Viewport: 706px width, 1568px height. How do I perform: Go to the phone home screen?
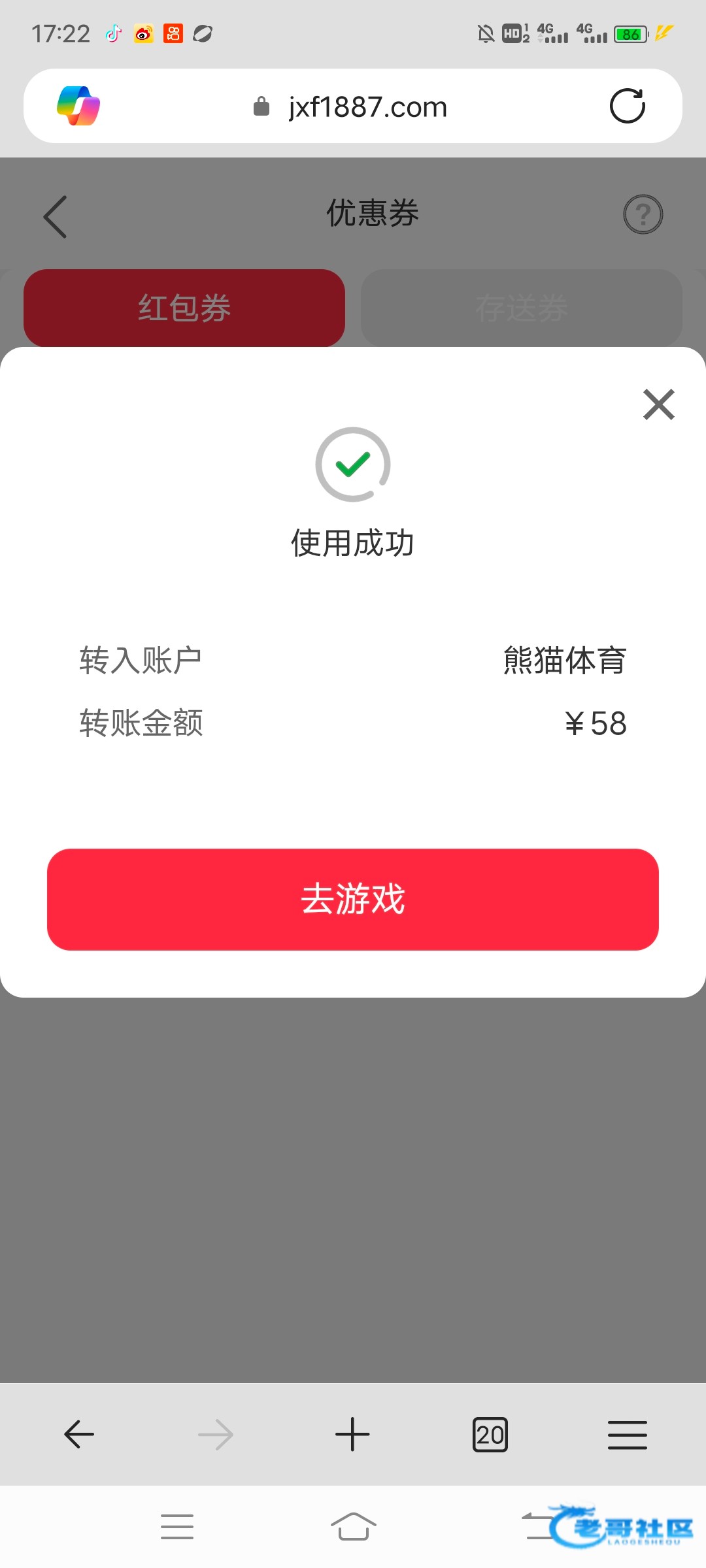point(353,1527)
